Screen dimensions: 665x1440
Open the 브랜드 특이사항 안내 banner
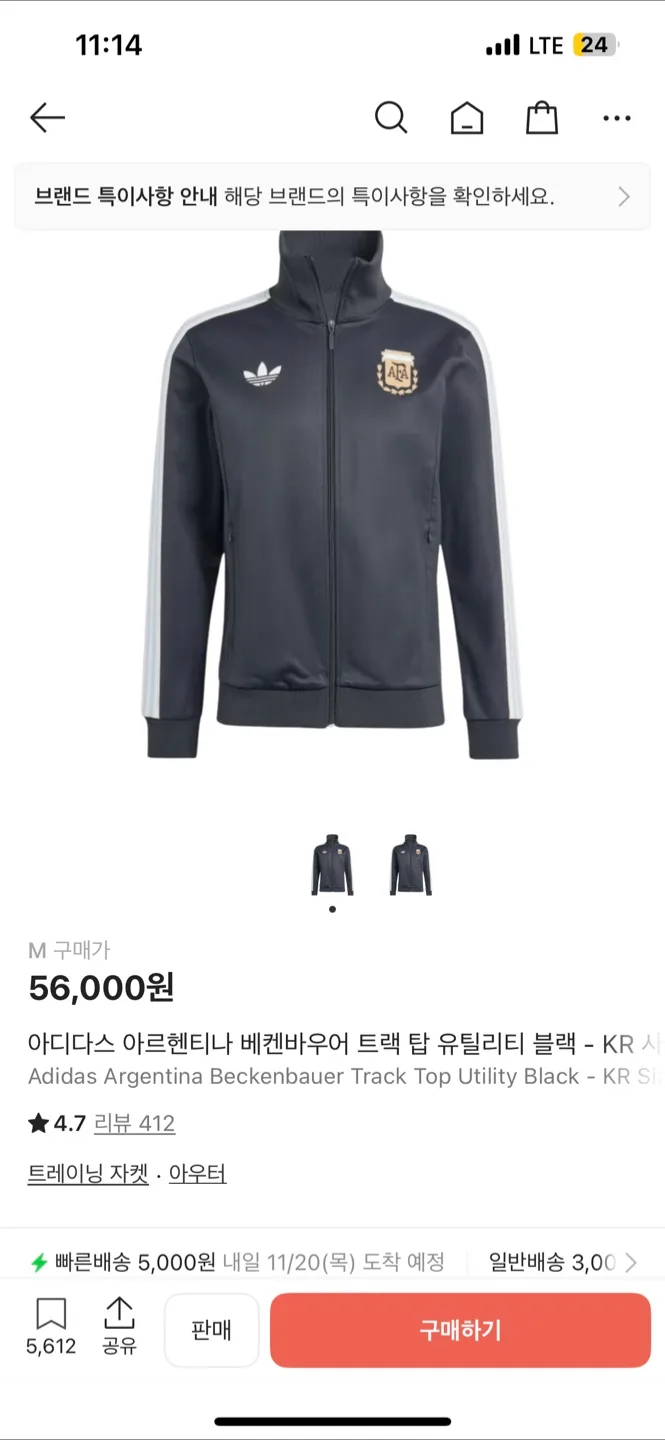click(x=332, y=196)
